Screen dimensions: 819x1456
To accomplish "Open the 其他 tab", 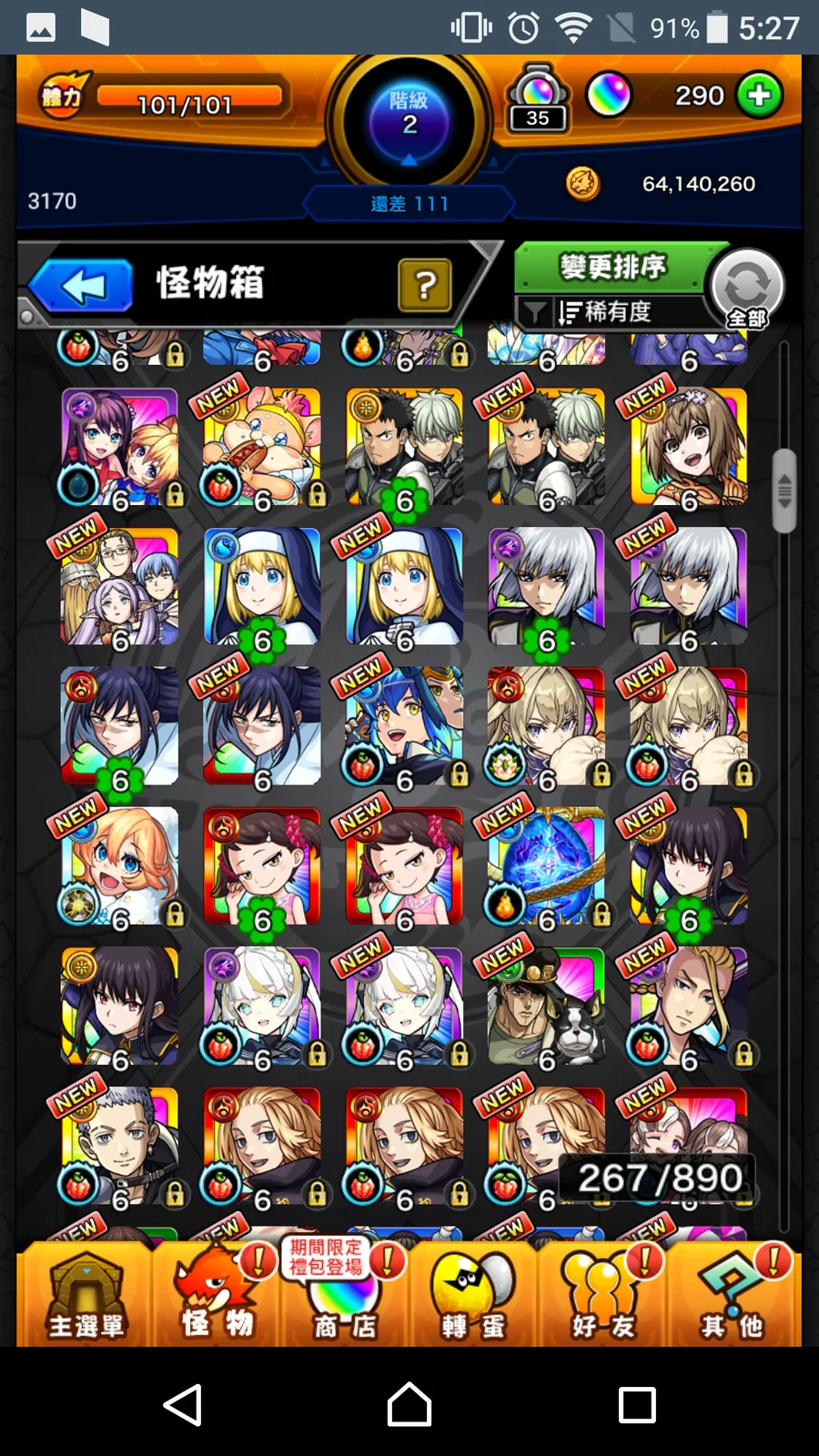I will coord(732,1295).
